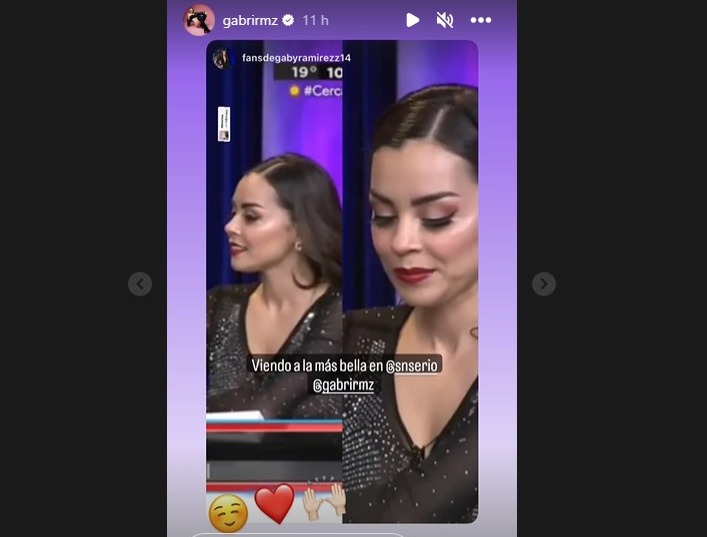Open gabrirmz profile picture

coord(199,20)
